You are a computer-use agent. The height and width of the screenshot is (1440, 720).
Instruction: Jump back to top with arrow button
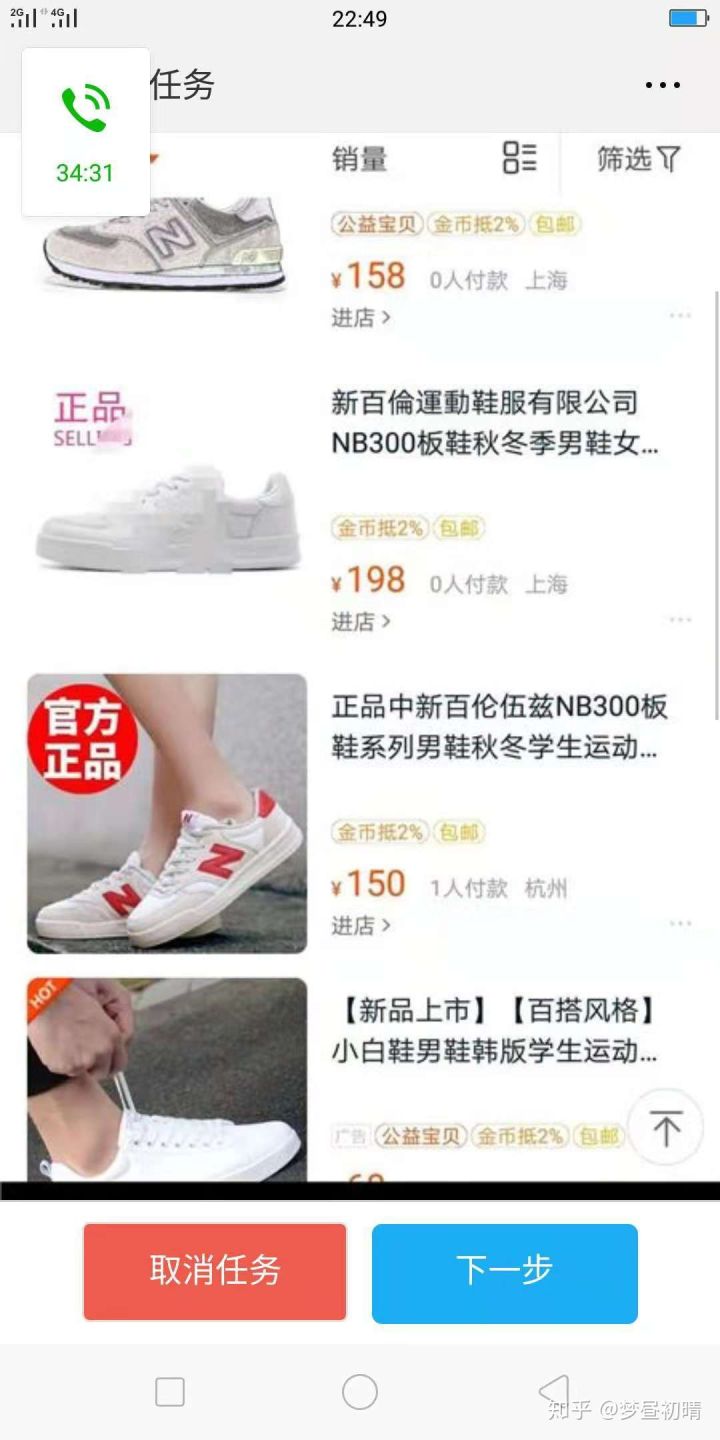pyautogui.click(x=666, y=1127)
